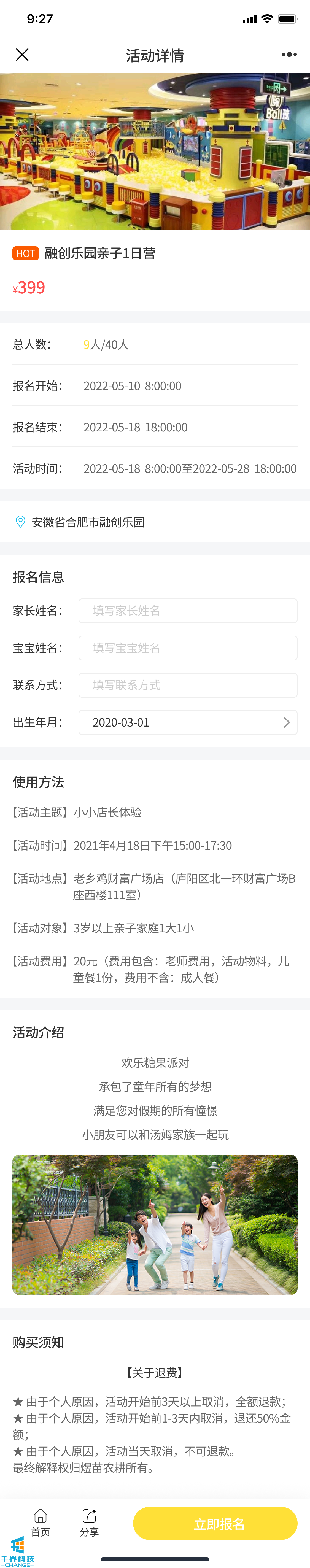310x1568 pixels.
Task: Tap 立即报名 to sign up
Action: click(215, 1524)
